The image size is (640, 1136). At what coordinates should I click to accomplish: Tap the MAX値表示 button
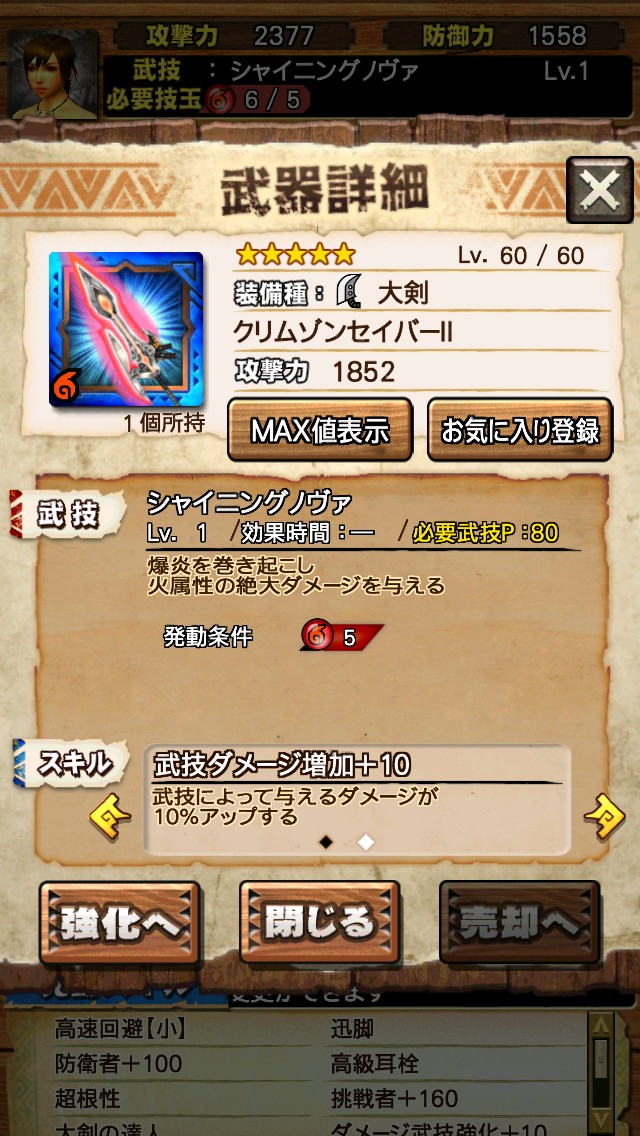[320, 430]
